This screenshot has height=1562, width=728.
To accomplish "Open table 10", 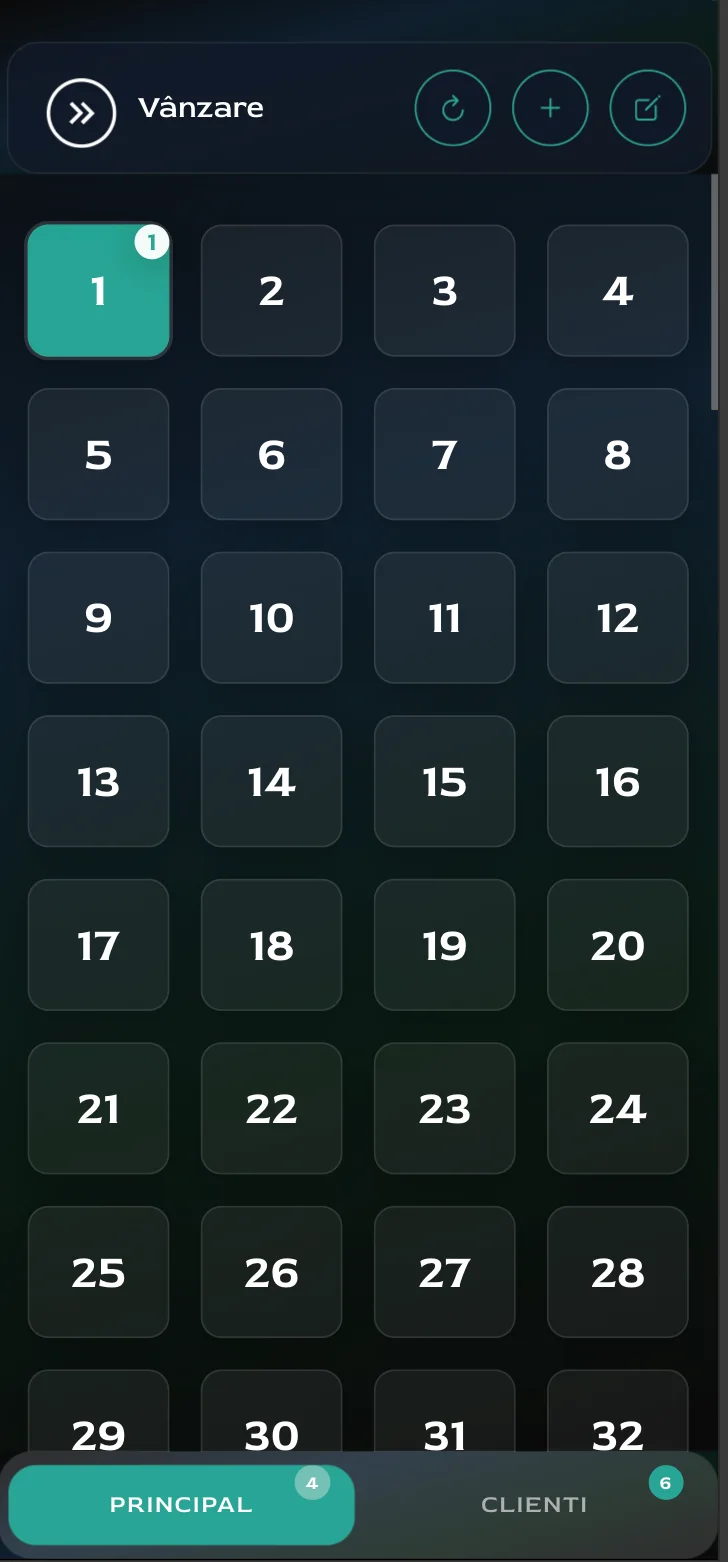I will tap(271, 618).
